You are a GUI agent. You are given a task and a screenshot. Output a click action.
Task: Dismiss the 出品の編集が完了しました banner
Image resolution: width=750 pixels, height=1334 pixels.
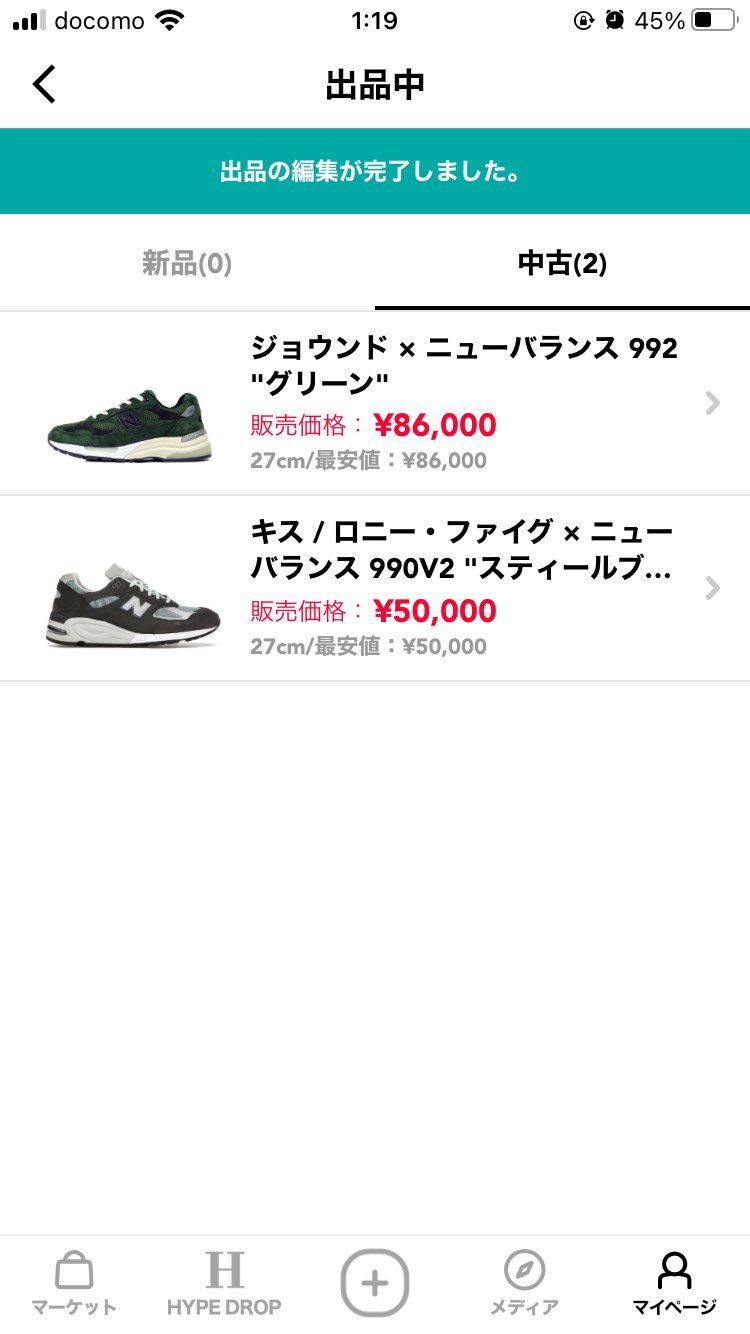[x=375, y=170]
